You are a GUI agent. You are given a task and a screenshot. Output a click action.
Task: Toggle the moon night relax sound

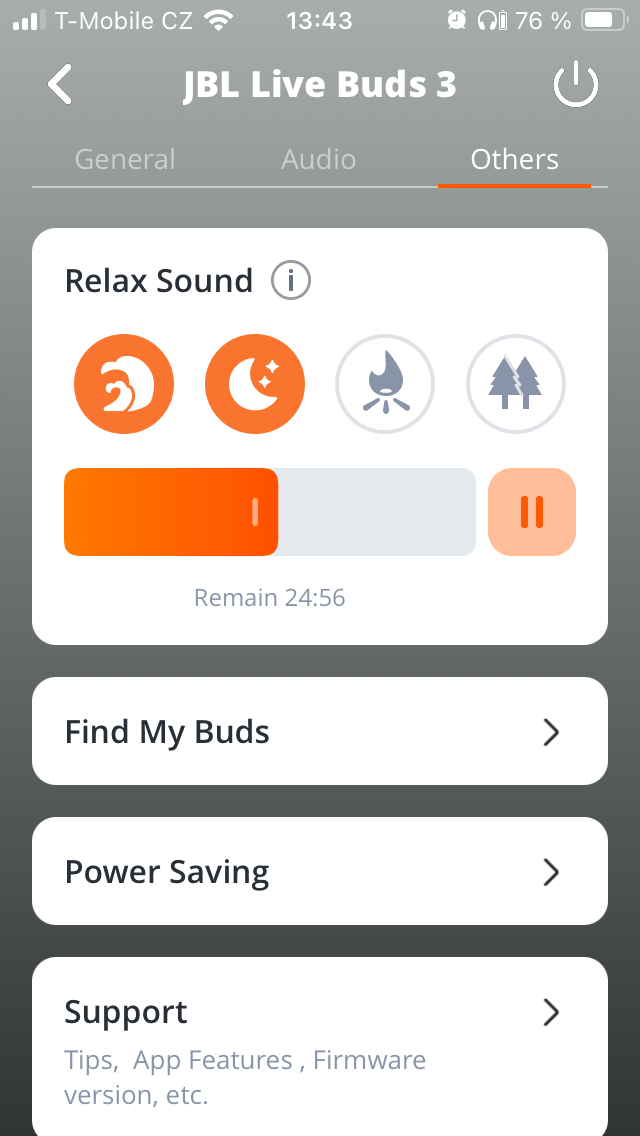255,383
